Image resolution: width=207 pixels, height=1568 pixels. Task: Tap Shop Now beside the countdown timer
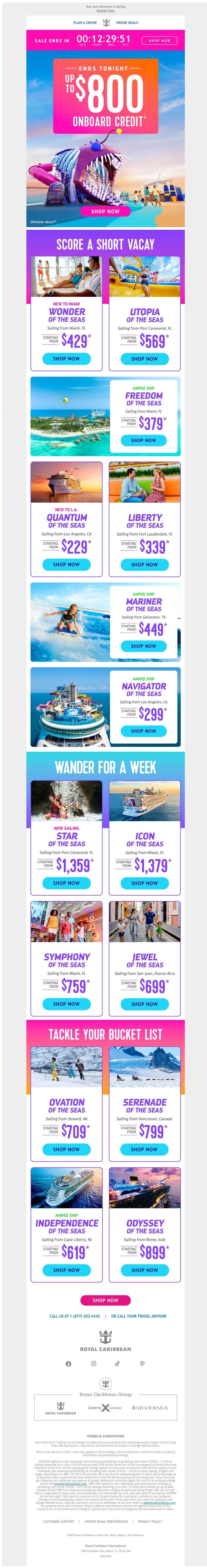[160, 41]
